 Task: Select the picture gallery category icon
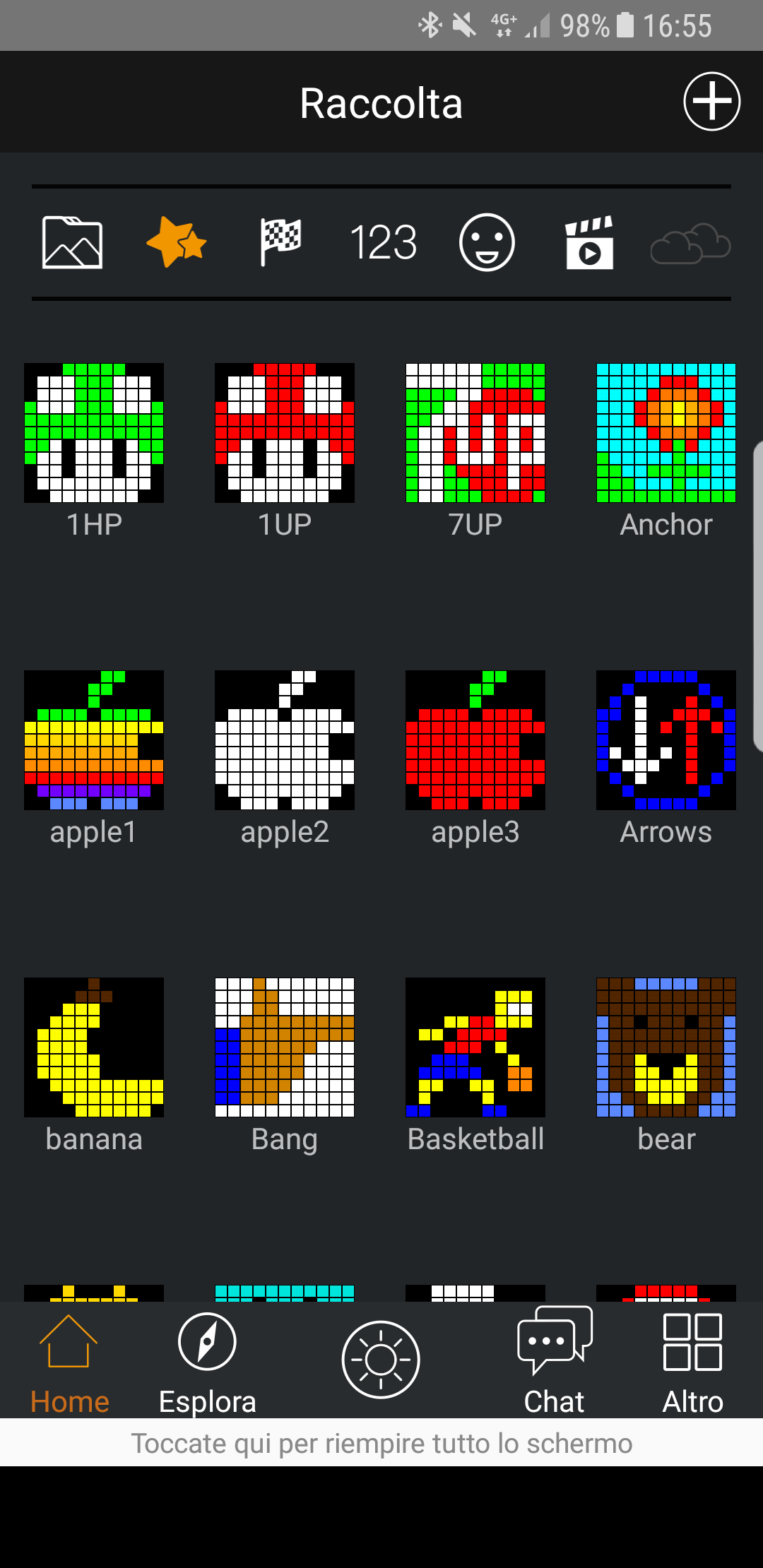pyautogui.click(x=73, y=243)
